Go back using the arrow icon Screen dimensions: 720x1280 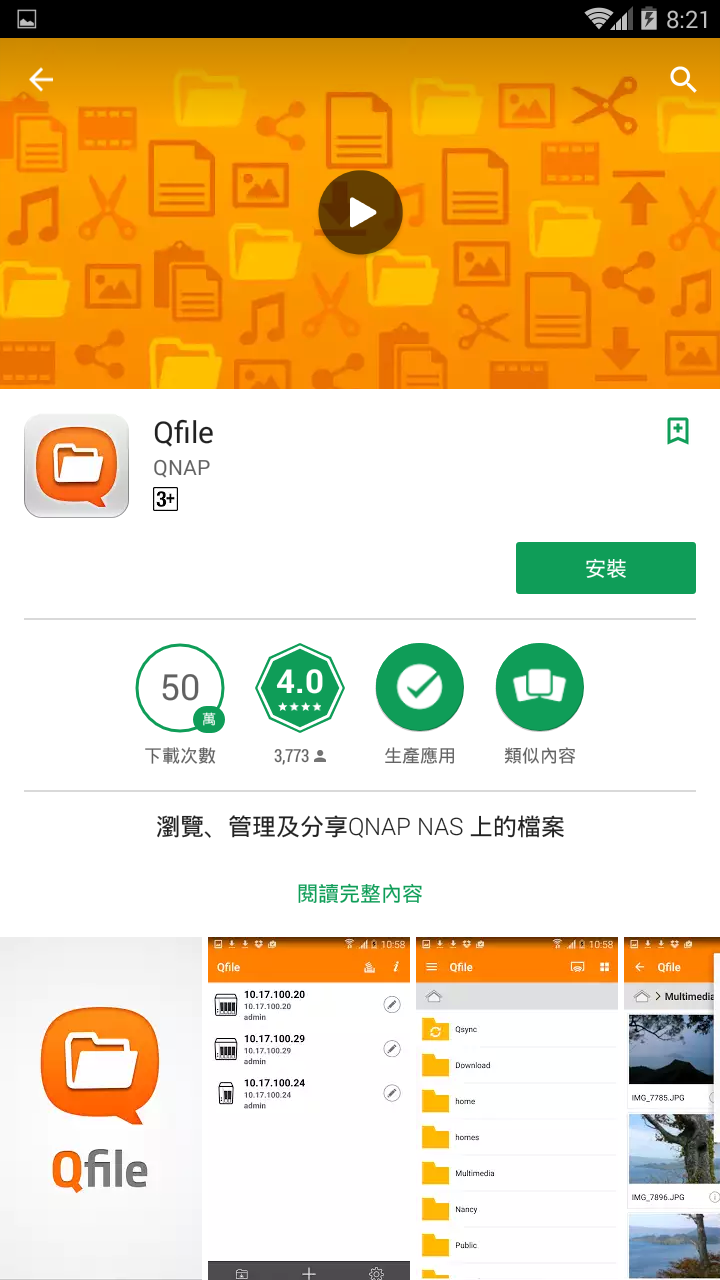coord(41,79)
